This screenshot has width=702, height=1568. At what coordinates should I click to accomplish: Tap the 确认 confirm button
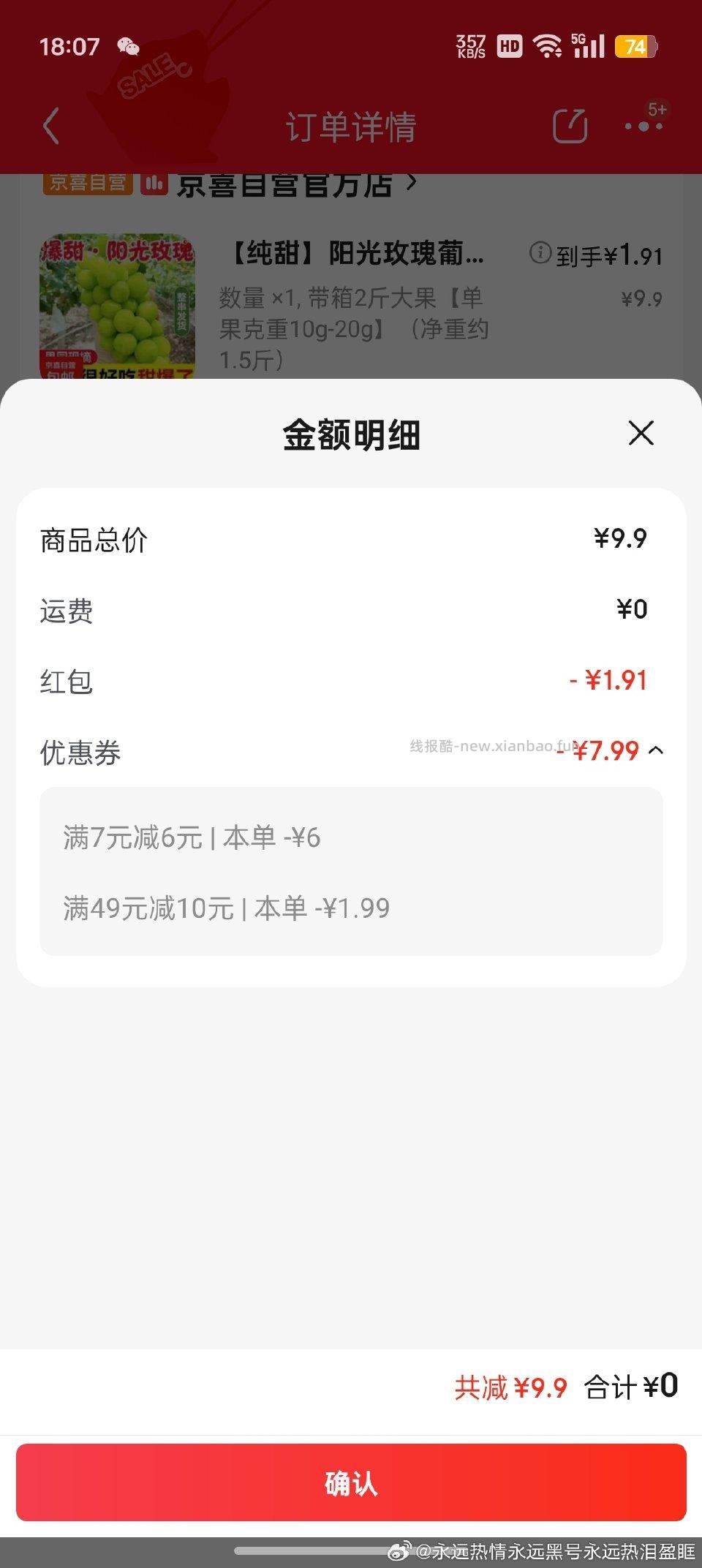click(x=351, y=1485)
